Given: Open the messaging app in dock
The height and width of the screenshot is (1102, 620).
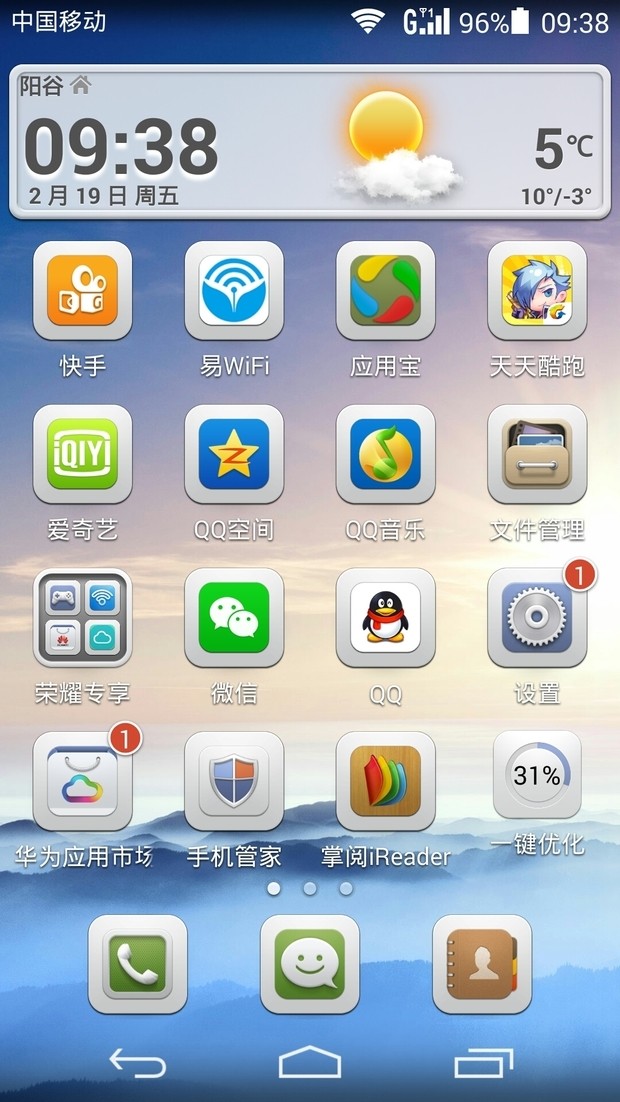Looking at the screenshot, I should 310,964.
